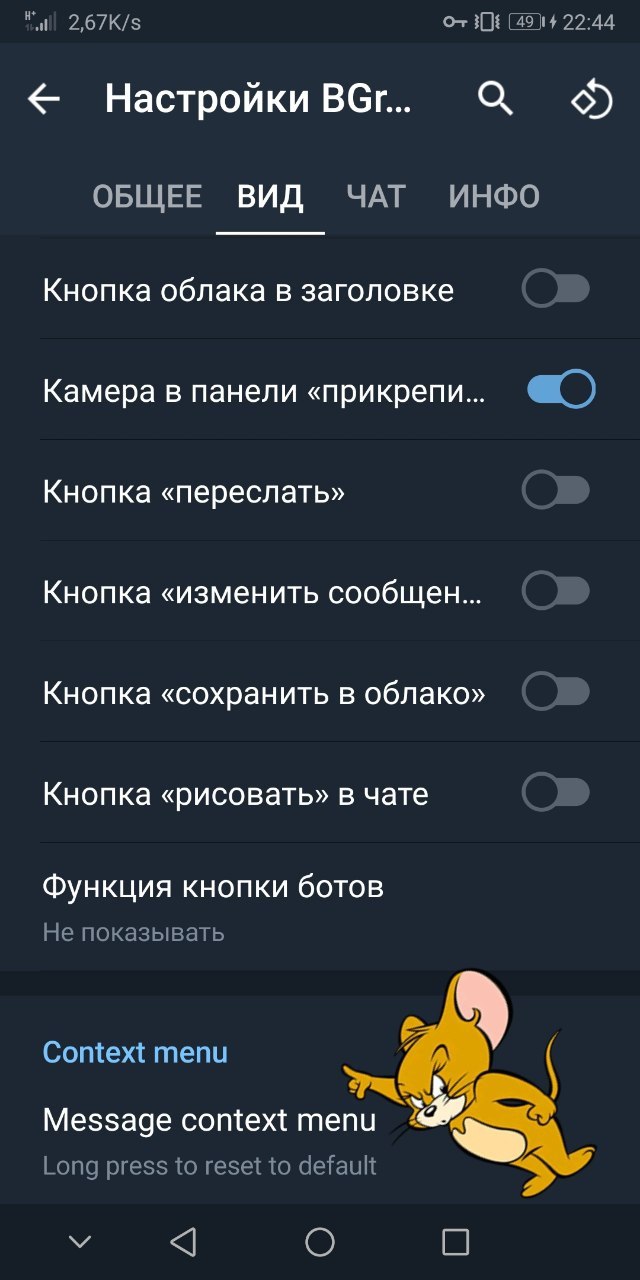Screen dimensions: 640x1280
Task: Switch to the ОБЩЕЕ tab
Action: 147,197
